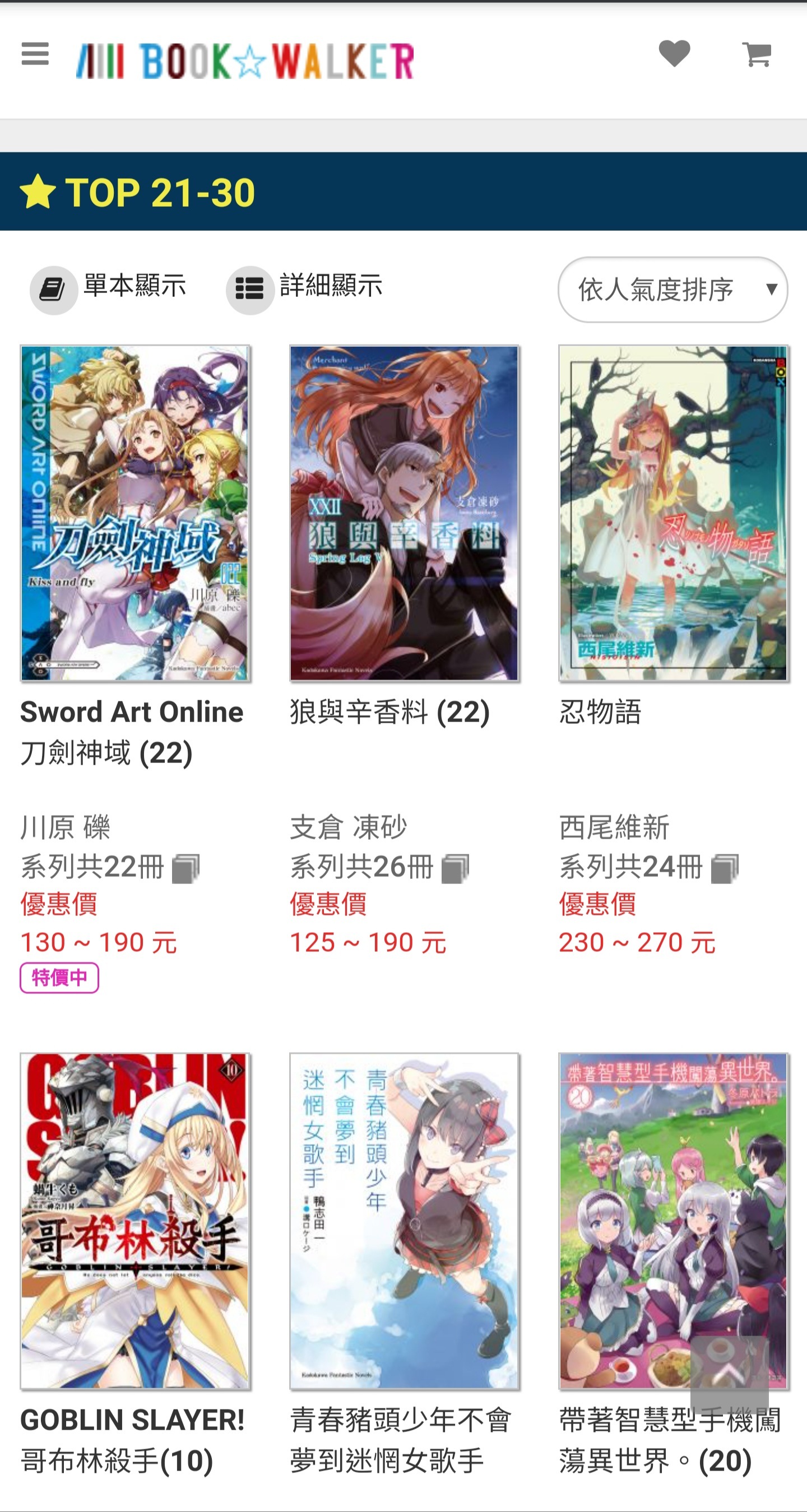Image resolution: width=807 pixels, height=1512 pixels.
Task: Open author 支倉 凍砂's page
Action: (x=348, y=827)
